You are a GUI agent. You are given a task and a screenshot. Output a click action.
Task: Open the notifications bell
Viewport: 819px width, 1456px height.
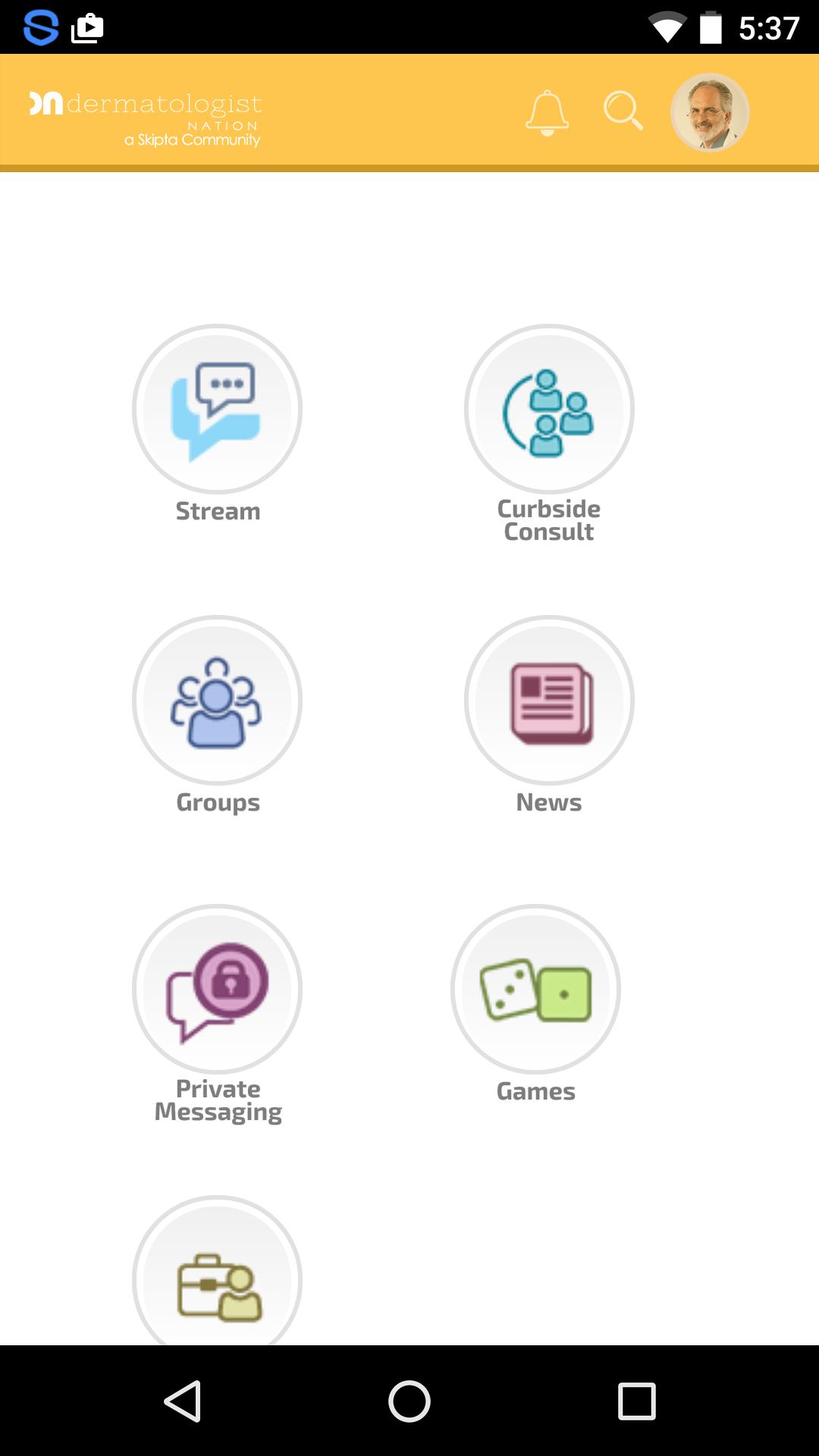click(547, 113)
